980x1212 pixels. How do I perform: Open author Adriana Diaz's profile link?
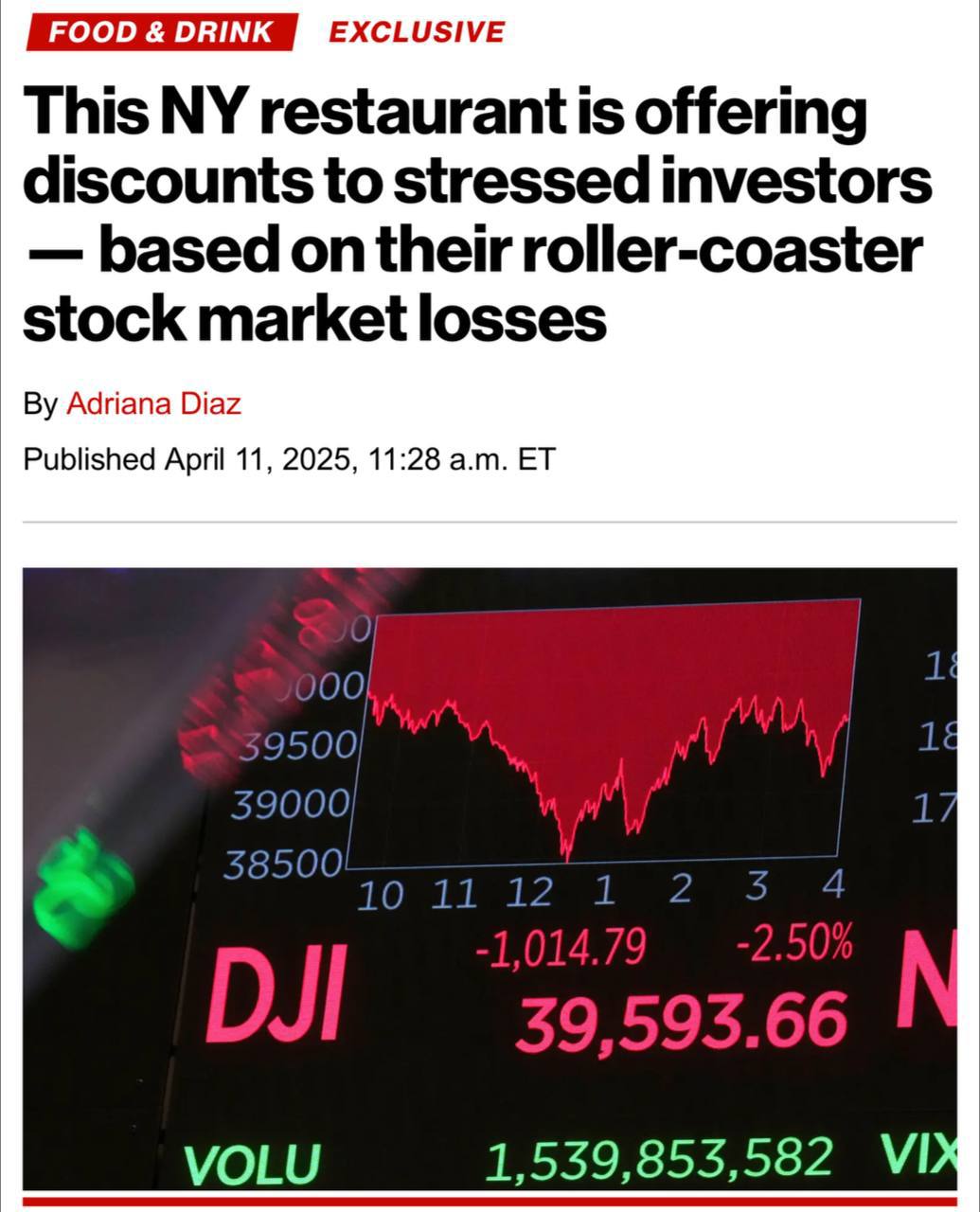tap(153, 404)
